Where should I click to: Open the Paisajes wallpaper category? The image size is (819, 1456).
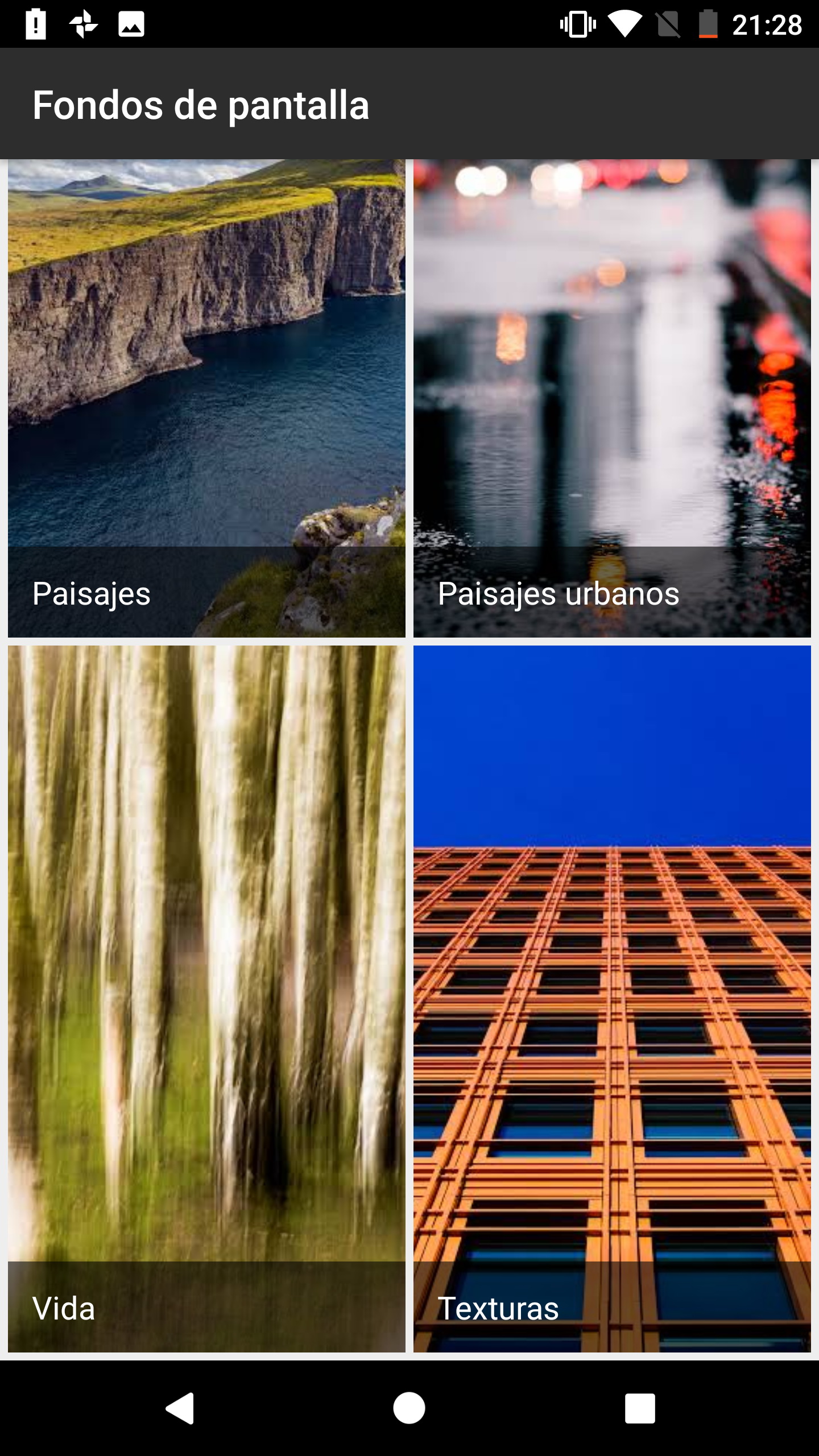[x=206, y=398]
